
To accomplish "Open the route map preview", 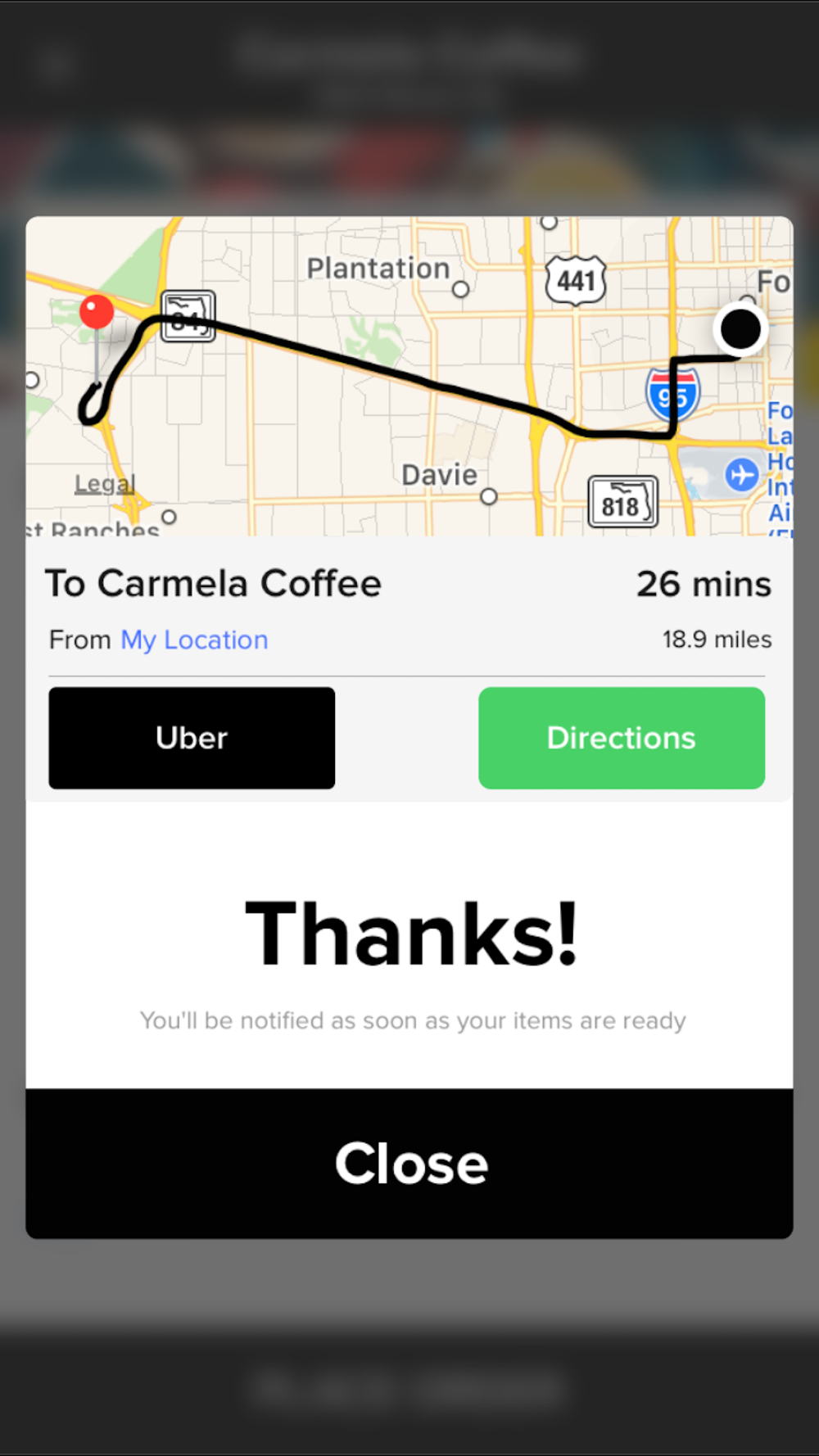I will click(409, 377).
